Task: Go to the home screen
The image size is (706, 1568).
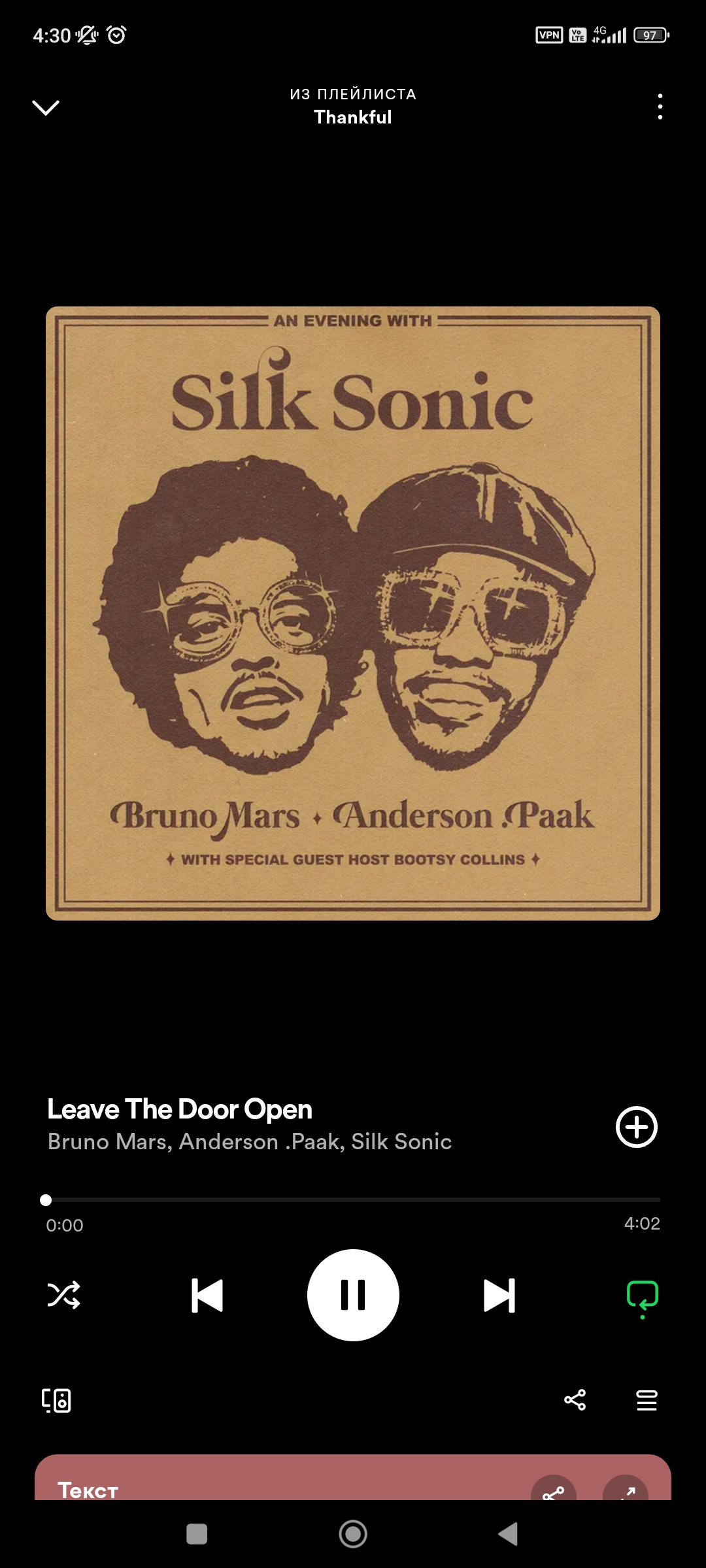Action: tap(353, 1533)
